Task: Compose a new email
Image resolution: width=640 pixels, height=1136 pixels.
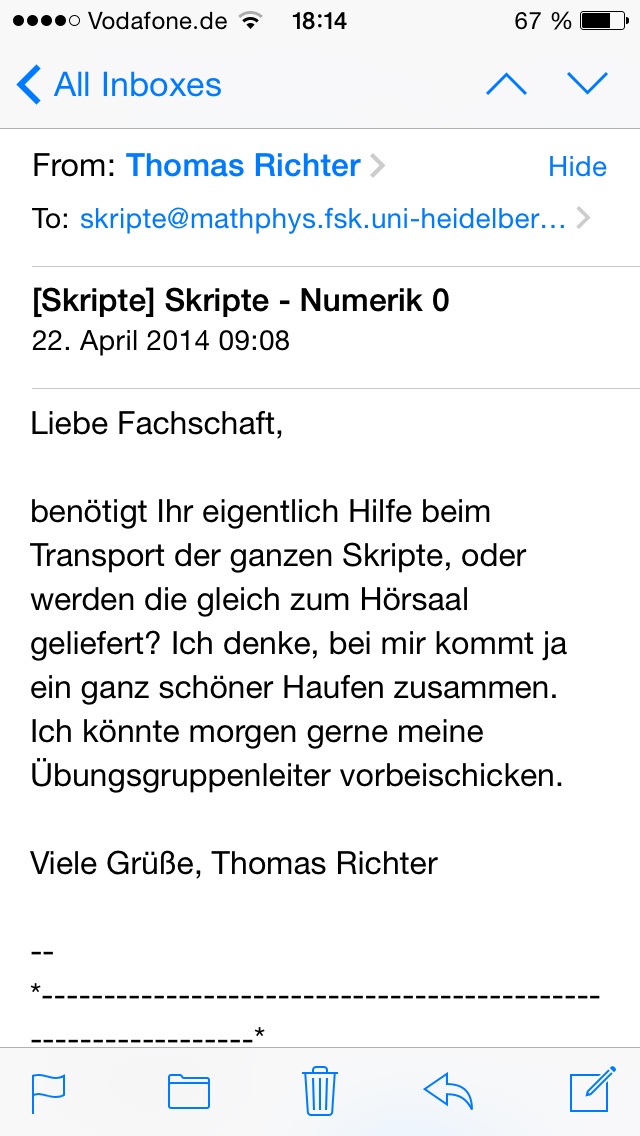Action: click(x=590, y=1090)
